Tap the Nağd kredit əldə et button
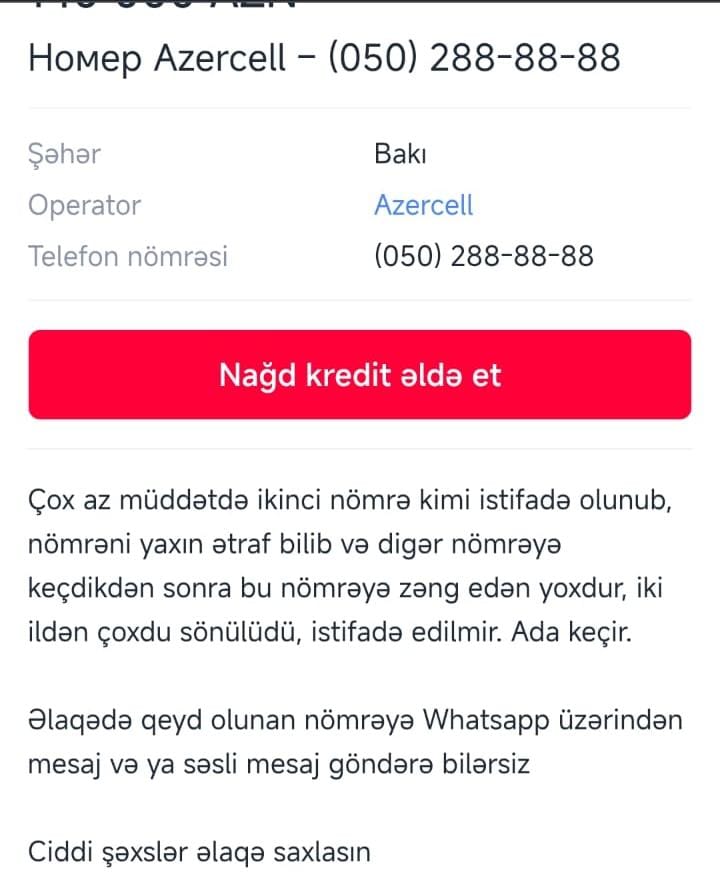720x882 pixels. [359, 375]
